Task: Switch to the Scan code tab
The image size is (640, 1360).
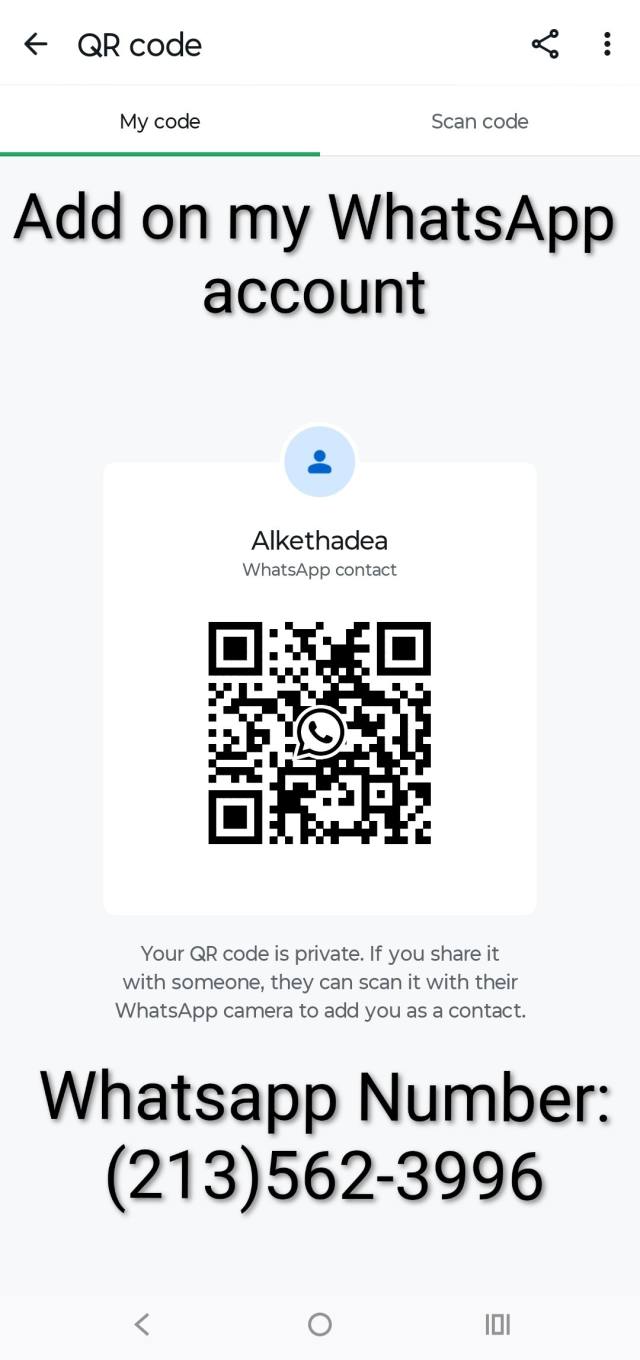Action: point(480,122)
